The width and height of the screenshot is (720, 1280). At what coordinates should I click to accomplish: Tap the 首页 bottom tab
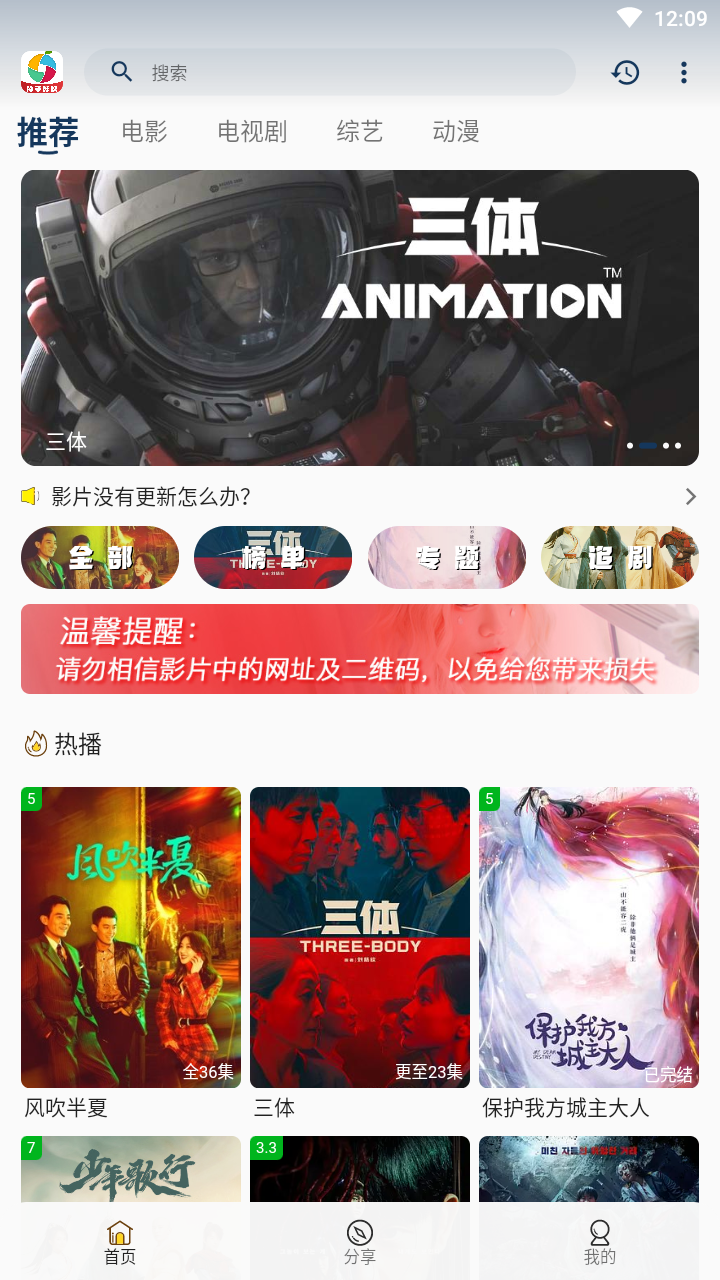(x=120, y=1242)
